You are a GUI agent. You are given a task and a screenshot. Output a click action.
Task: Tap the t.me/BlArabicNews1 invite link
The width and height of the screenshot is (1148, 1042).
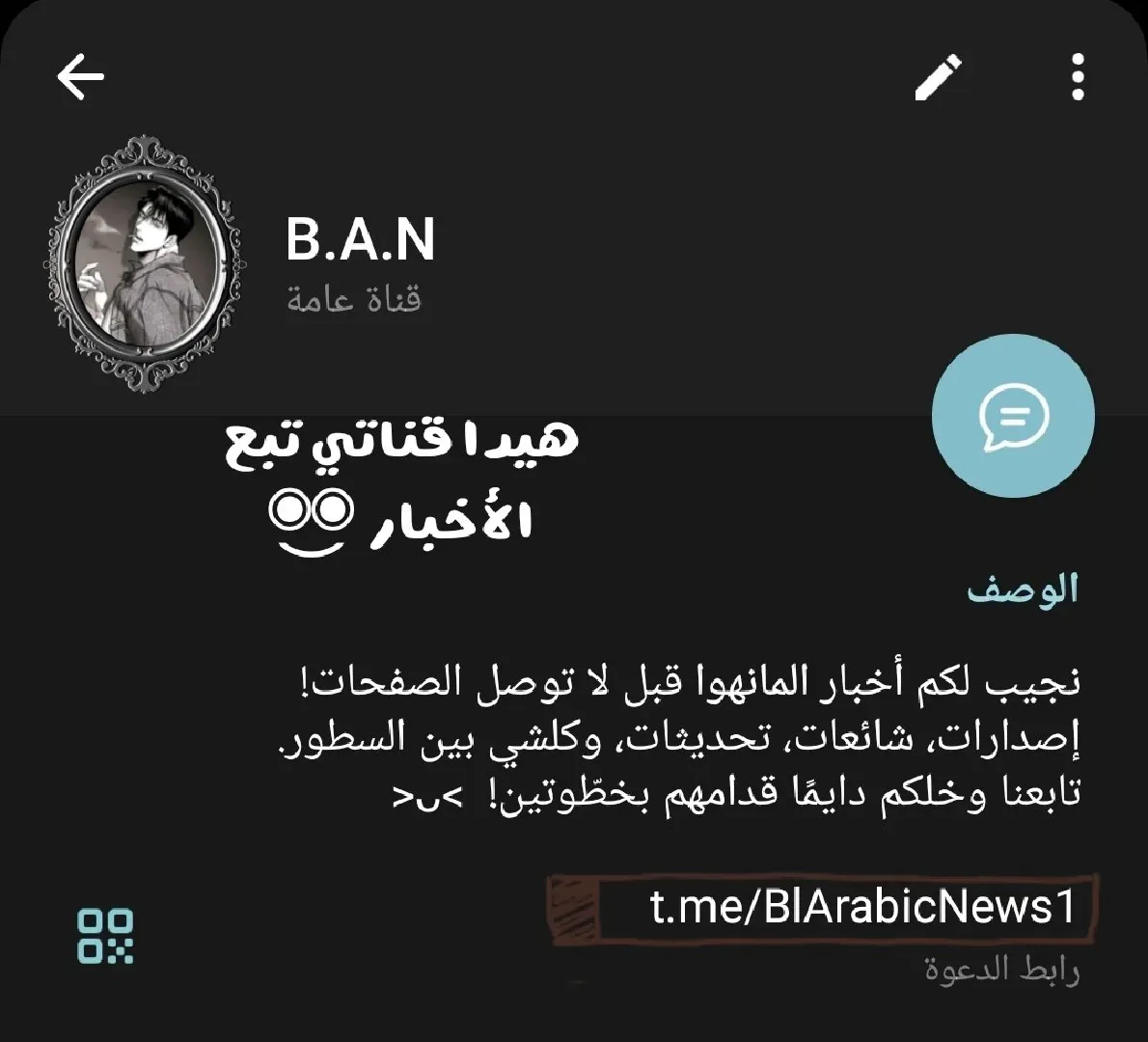tap(862, 909)
